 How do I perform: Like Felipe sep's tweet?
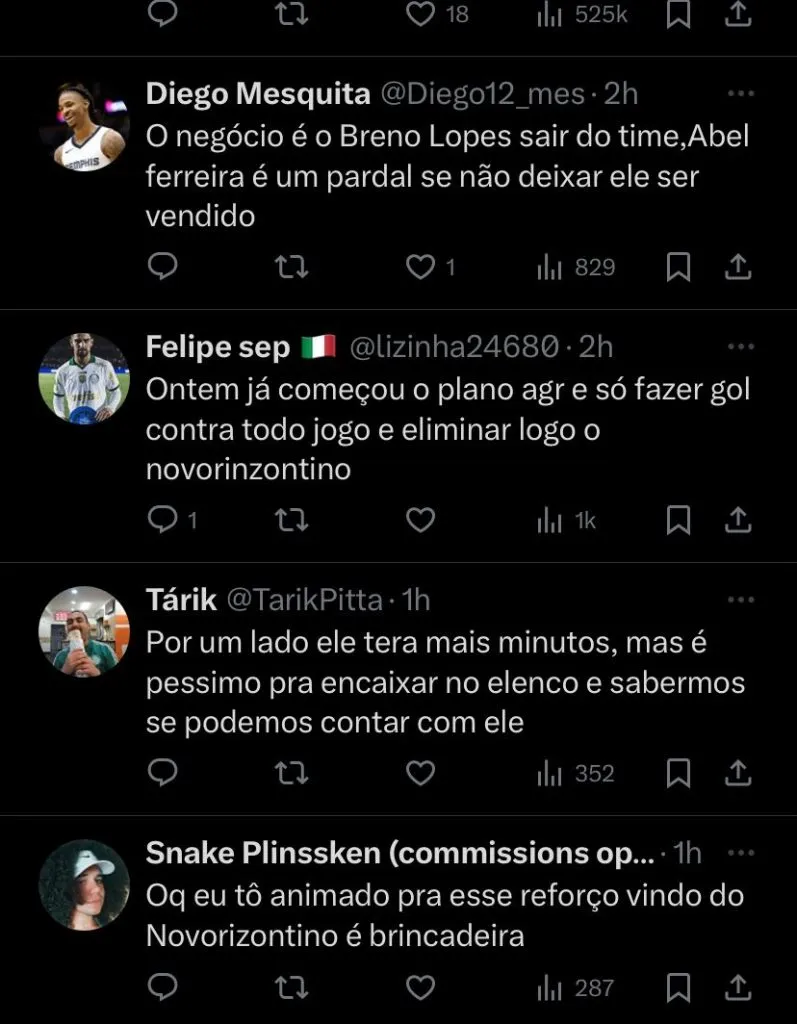(421, 520)
